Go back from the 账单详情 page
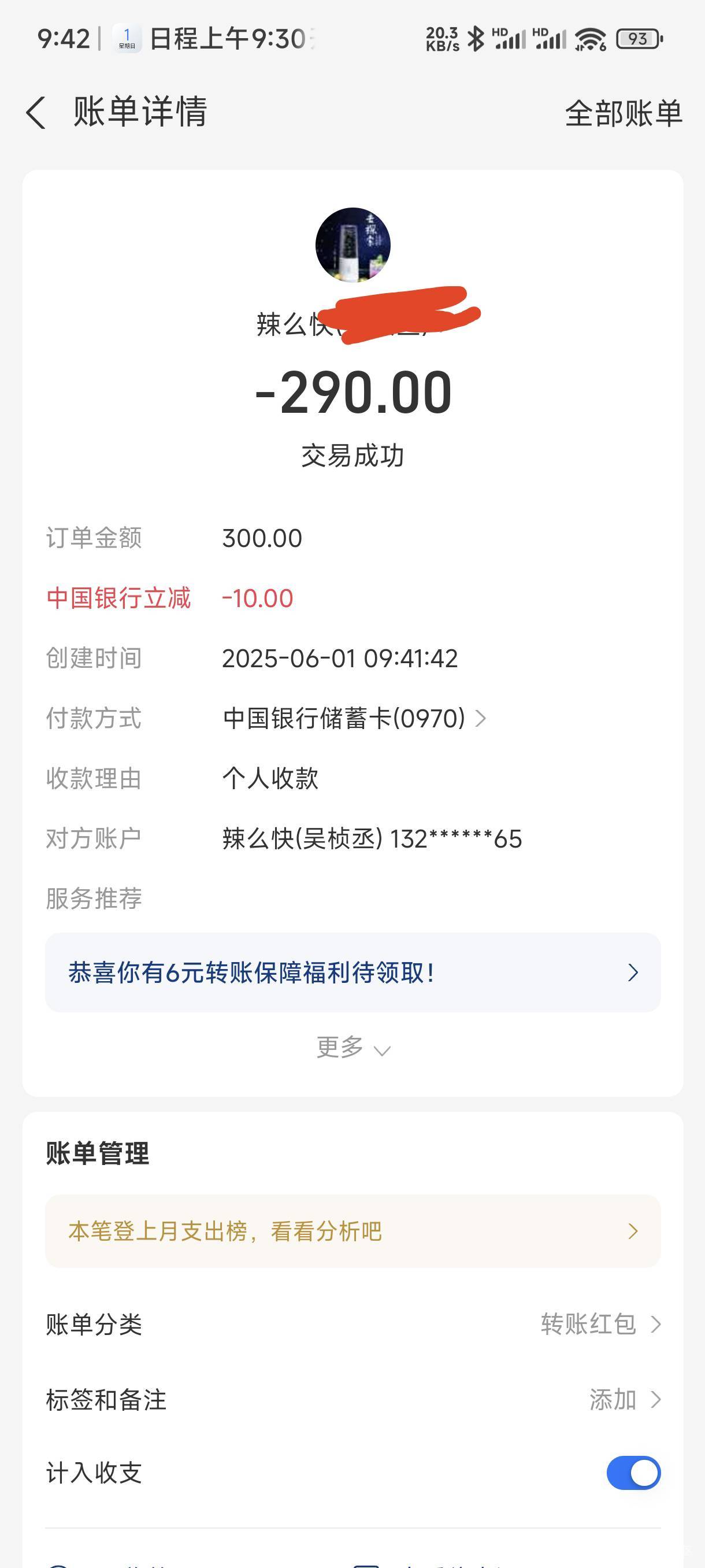The image size is (705, 1568). pyautogui.click(x=36, y=113)
